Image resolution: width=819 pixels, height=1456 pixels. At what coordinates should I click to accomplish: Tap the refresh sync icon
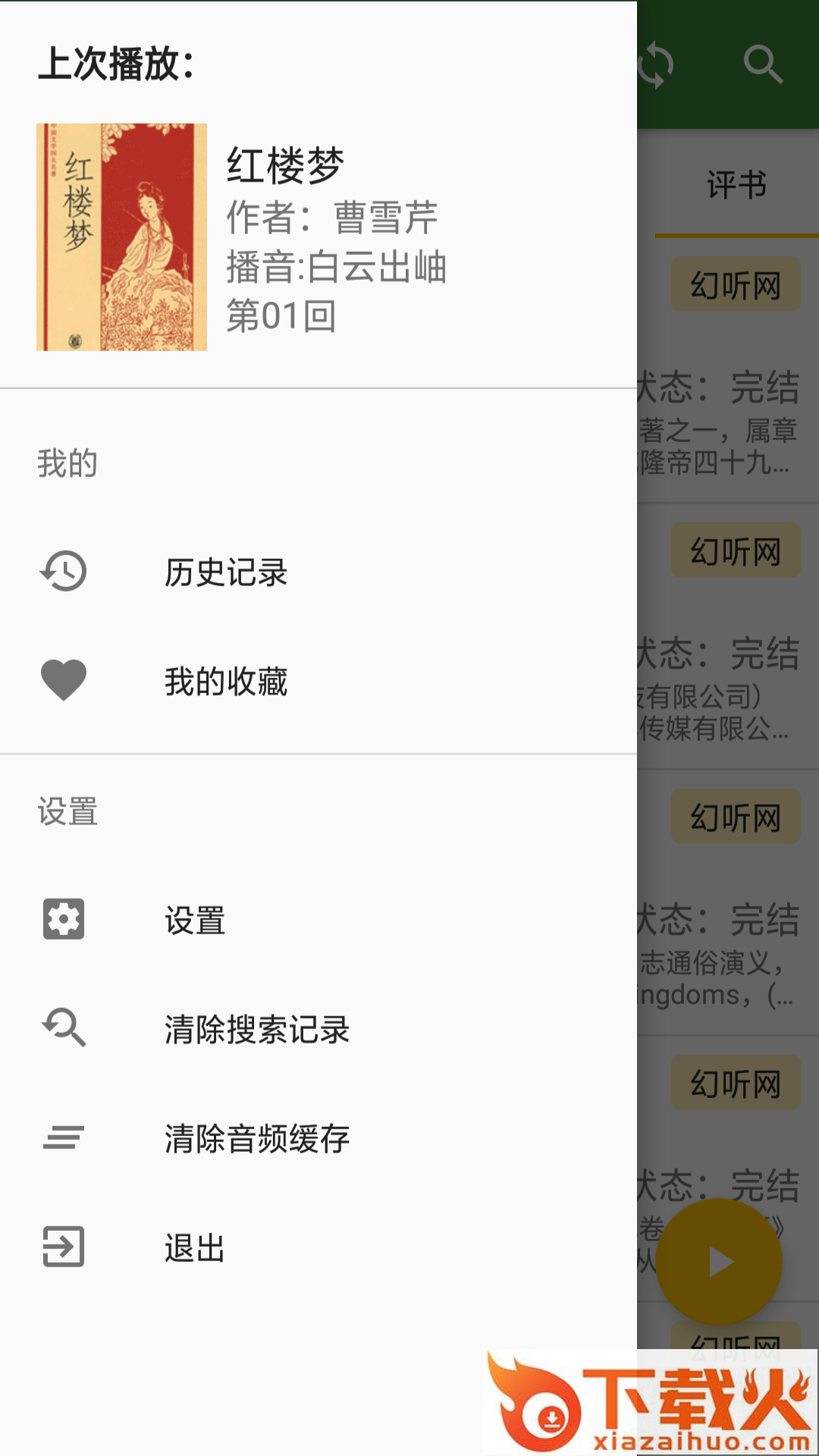(657, 65)
